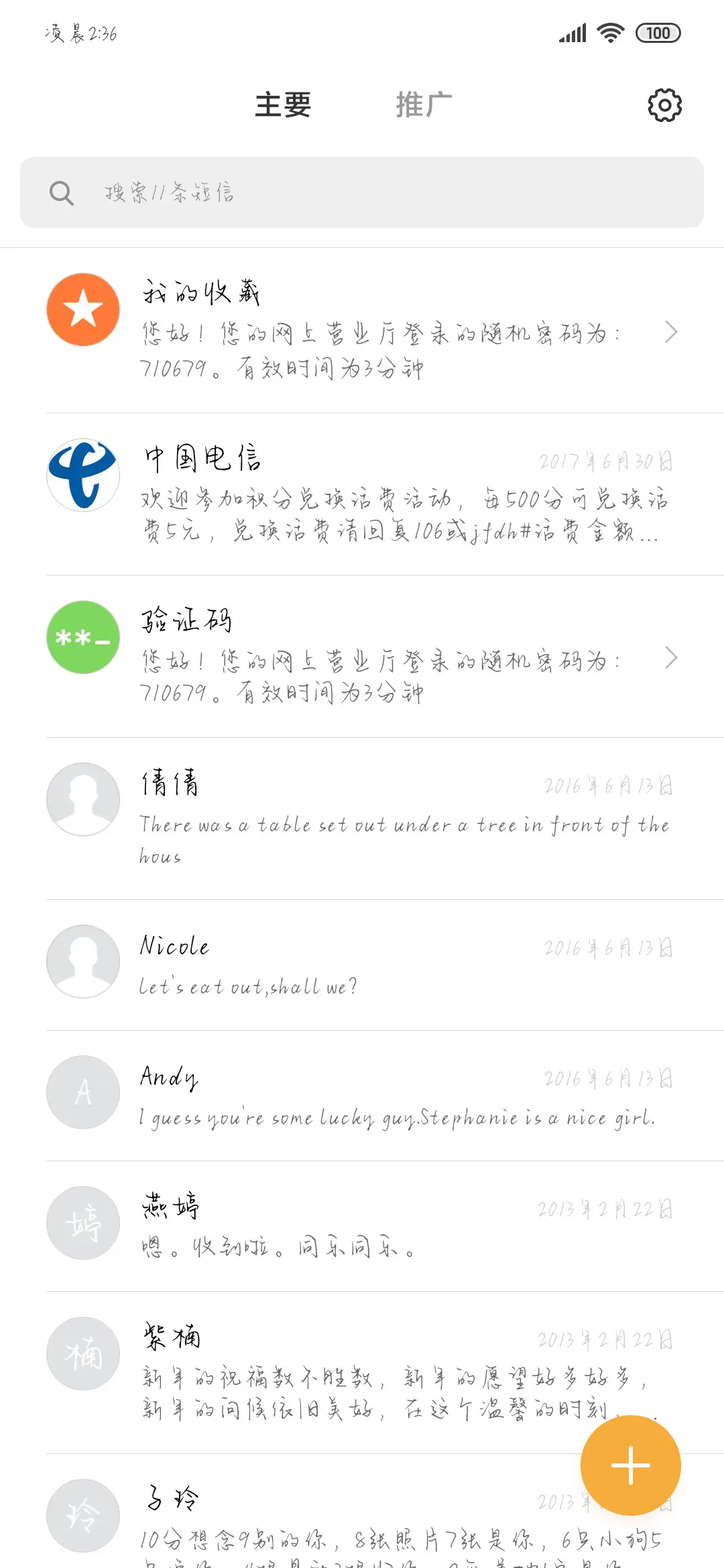Tap the battery indicator showing 100
The width and height of the screenshot is (724, 1568).
tap(657, 32)
